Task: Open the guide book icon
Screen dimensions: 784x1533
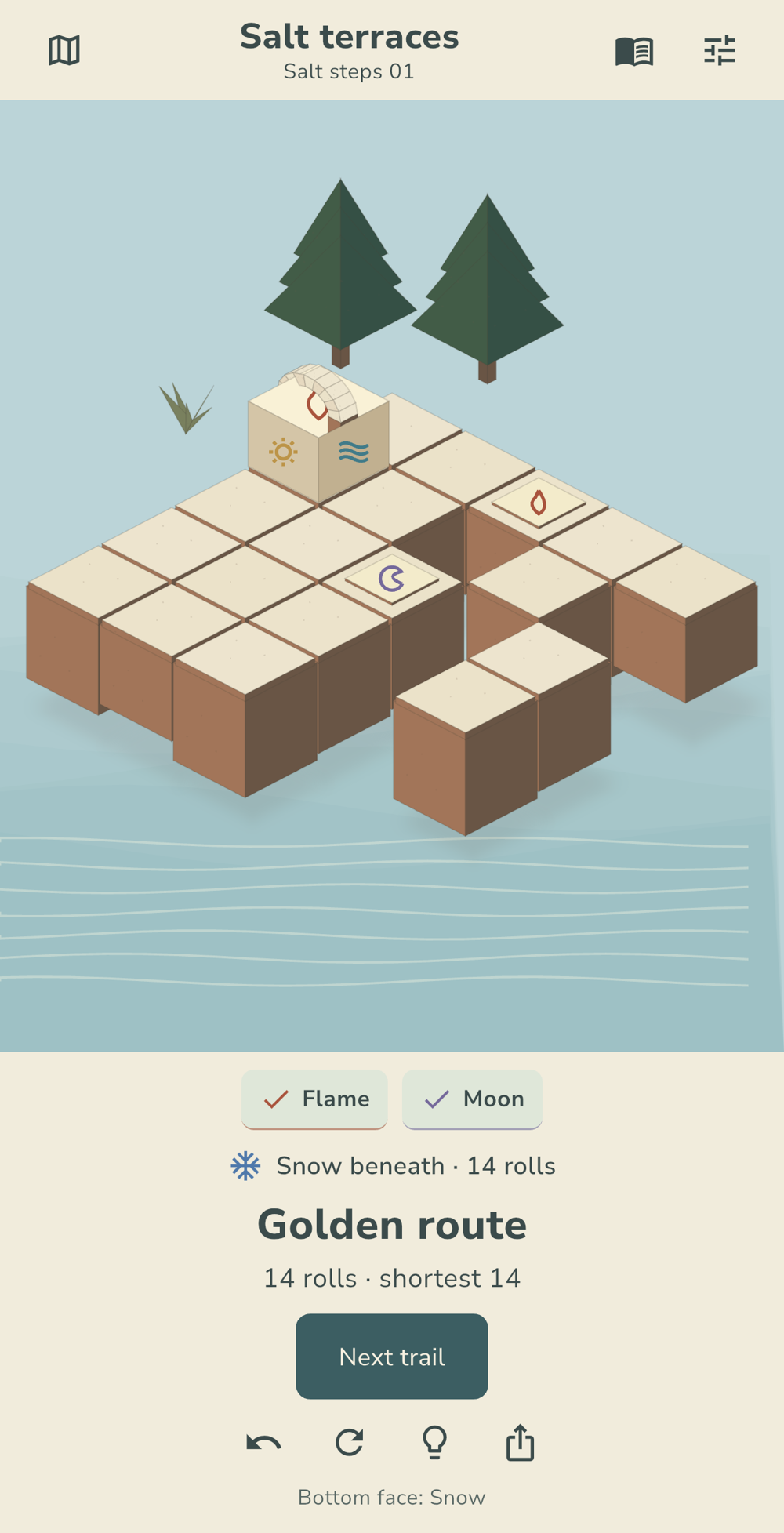Action: pyautogui.click(x=634, y=52)
